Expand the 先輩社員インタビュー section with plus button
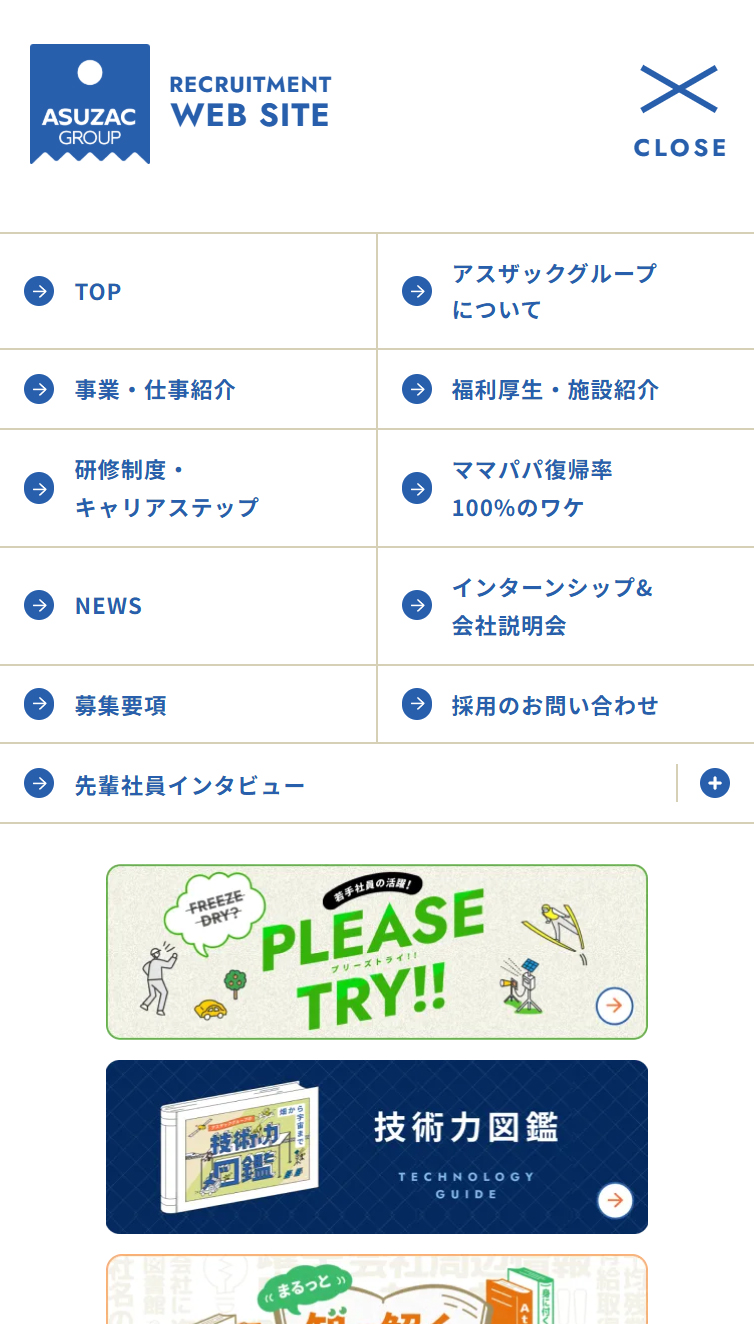 [714, 783]
